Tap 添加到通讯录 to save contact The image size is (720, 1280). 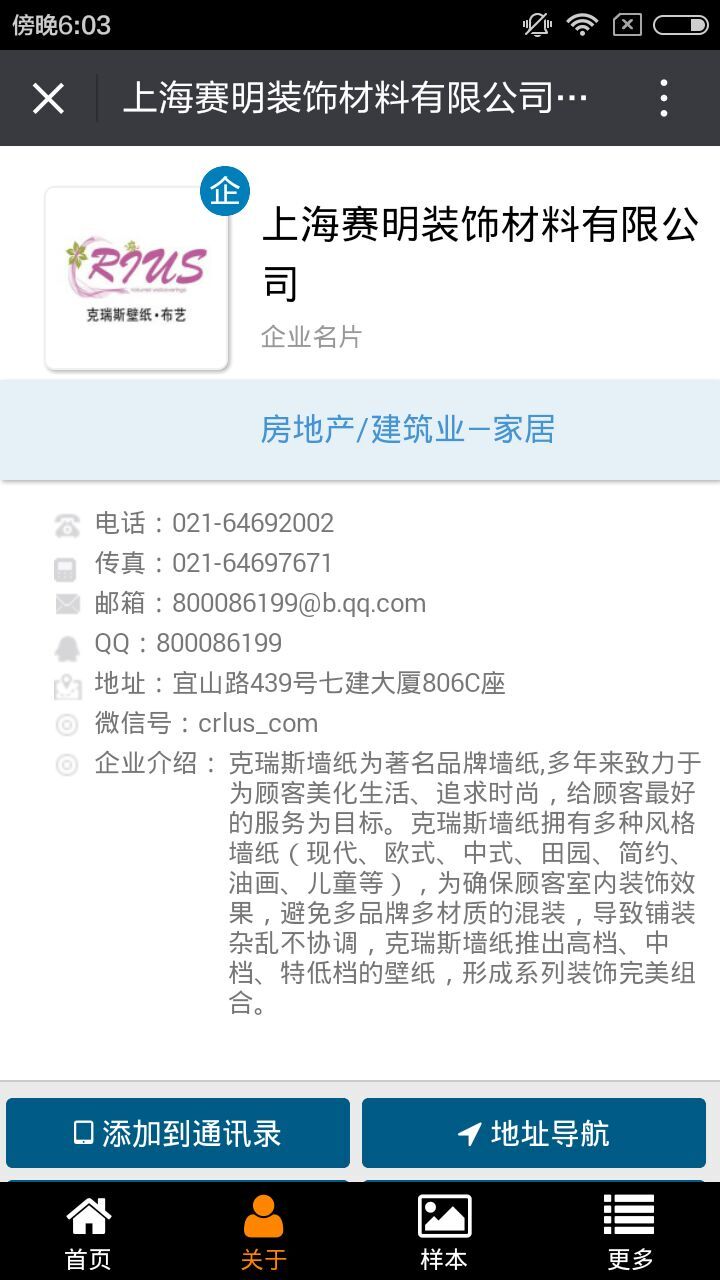pyautogui.click(x=178, y=1133)
